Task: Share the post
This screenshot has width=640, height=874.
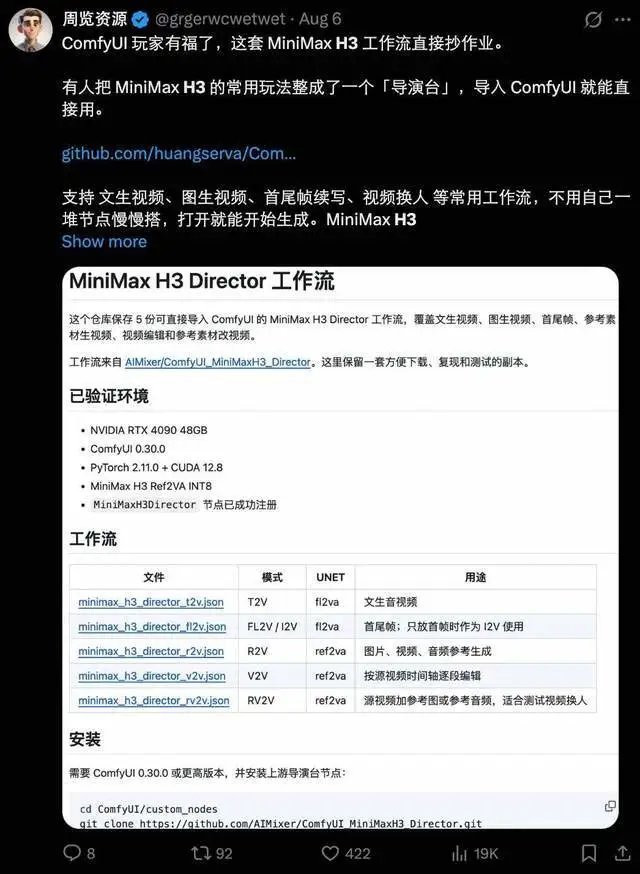Action: click(622, 853)
